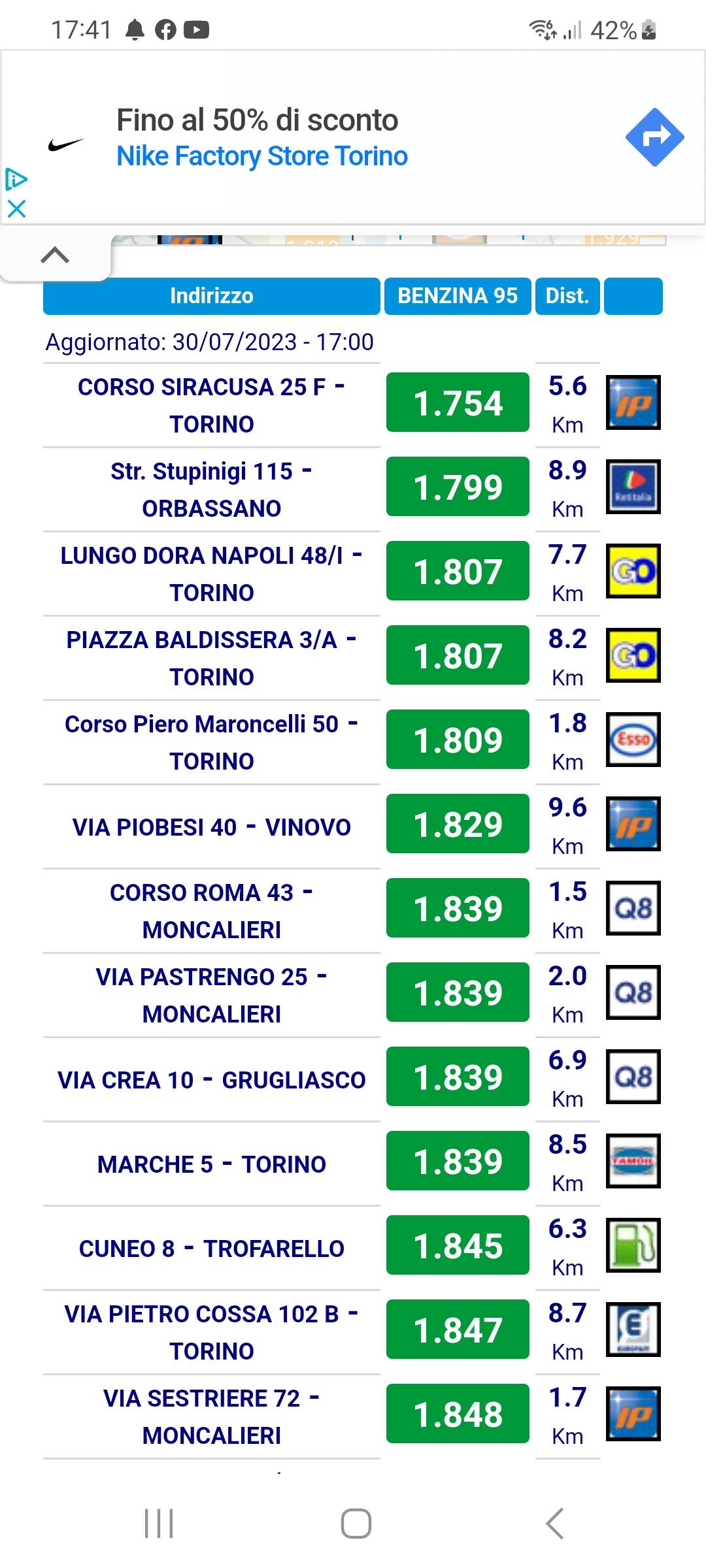View Lungo Dora Napoli 48/I station

coord(211,574)
